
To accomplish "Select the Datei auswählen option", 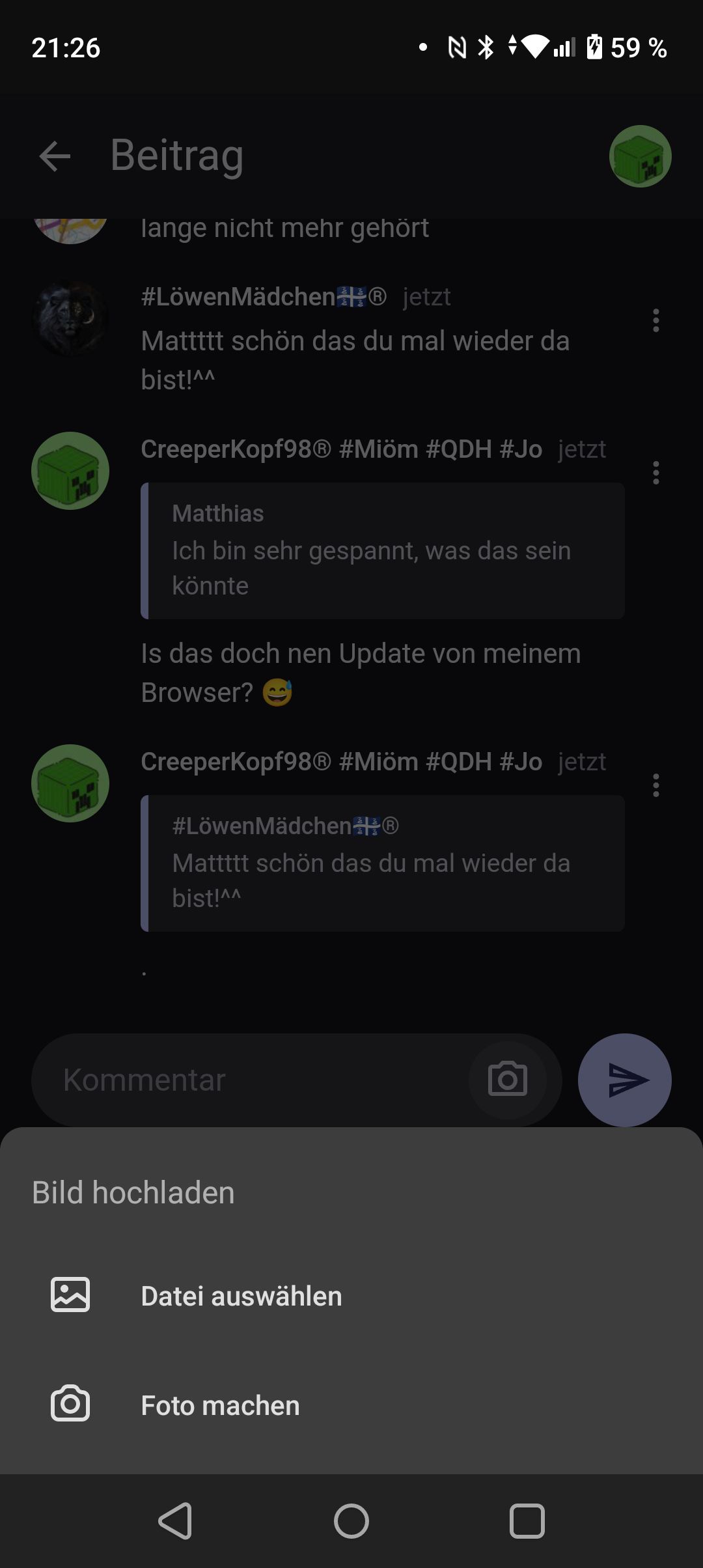I will pyautogui.click(x=241, y=1296).
